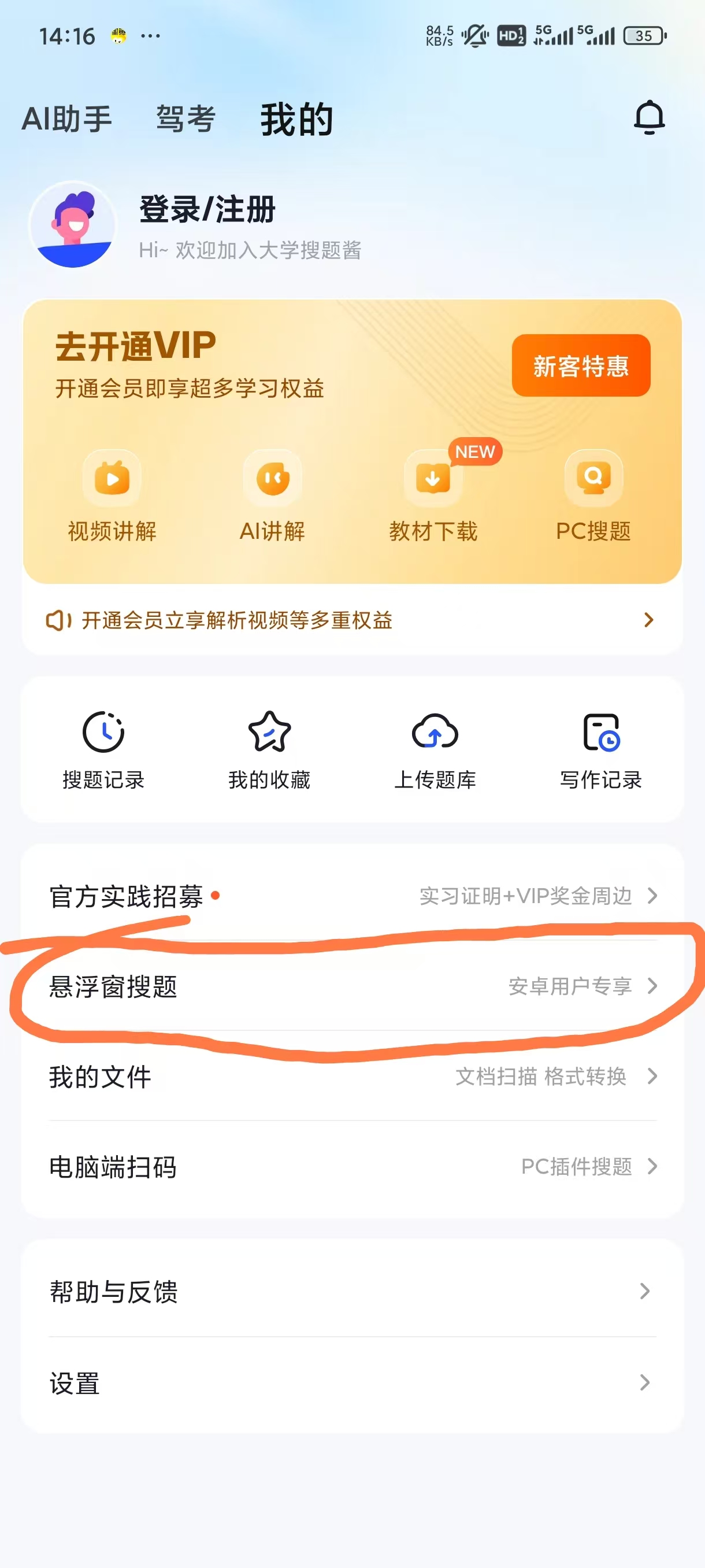
Task: Go to 上传题库
Action: [435, 750]
